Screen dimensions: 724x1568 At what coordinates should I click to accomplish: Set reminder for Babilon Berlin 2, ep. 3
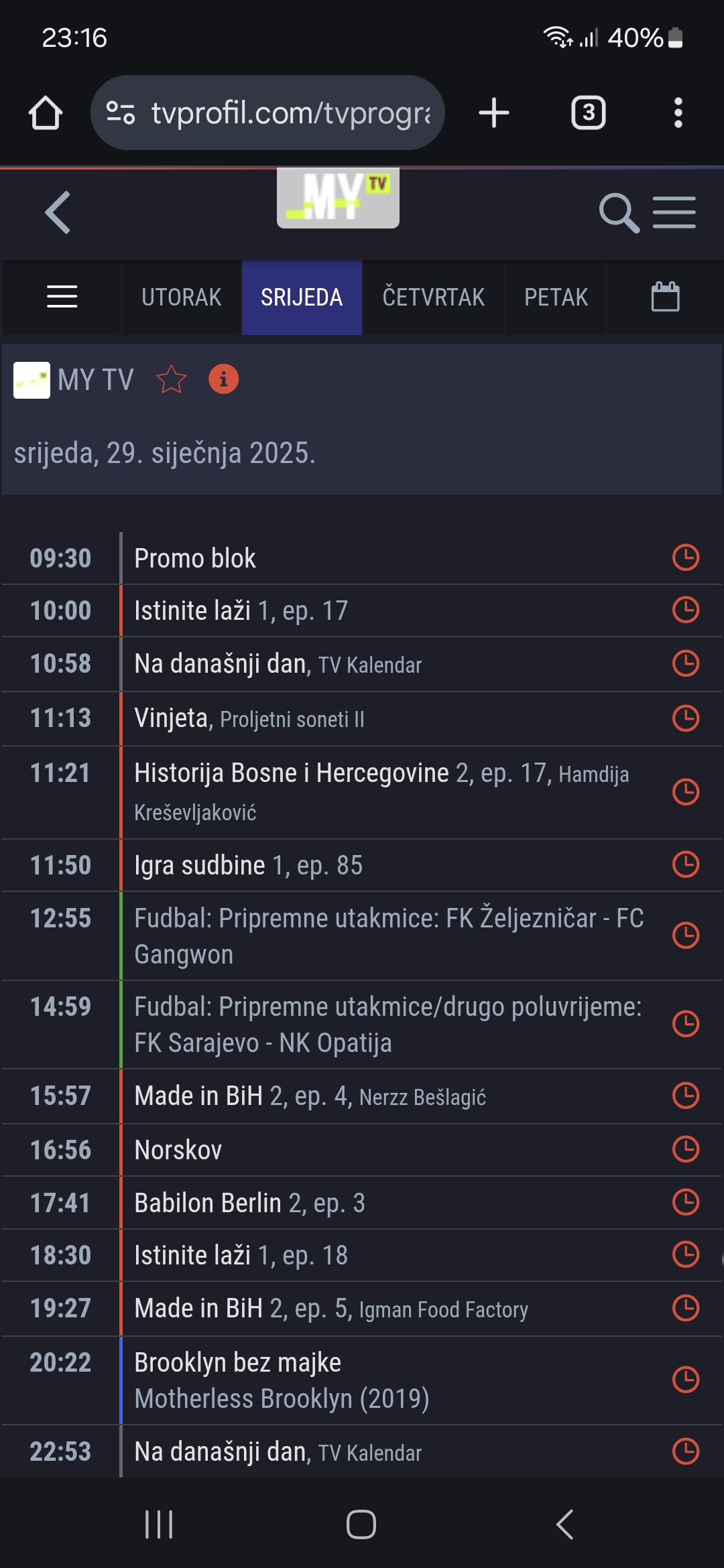686,1202
